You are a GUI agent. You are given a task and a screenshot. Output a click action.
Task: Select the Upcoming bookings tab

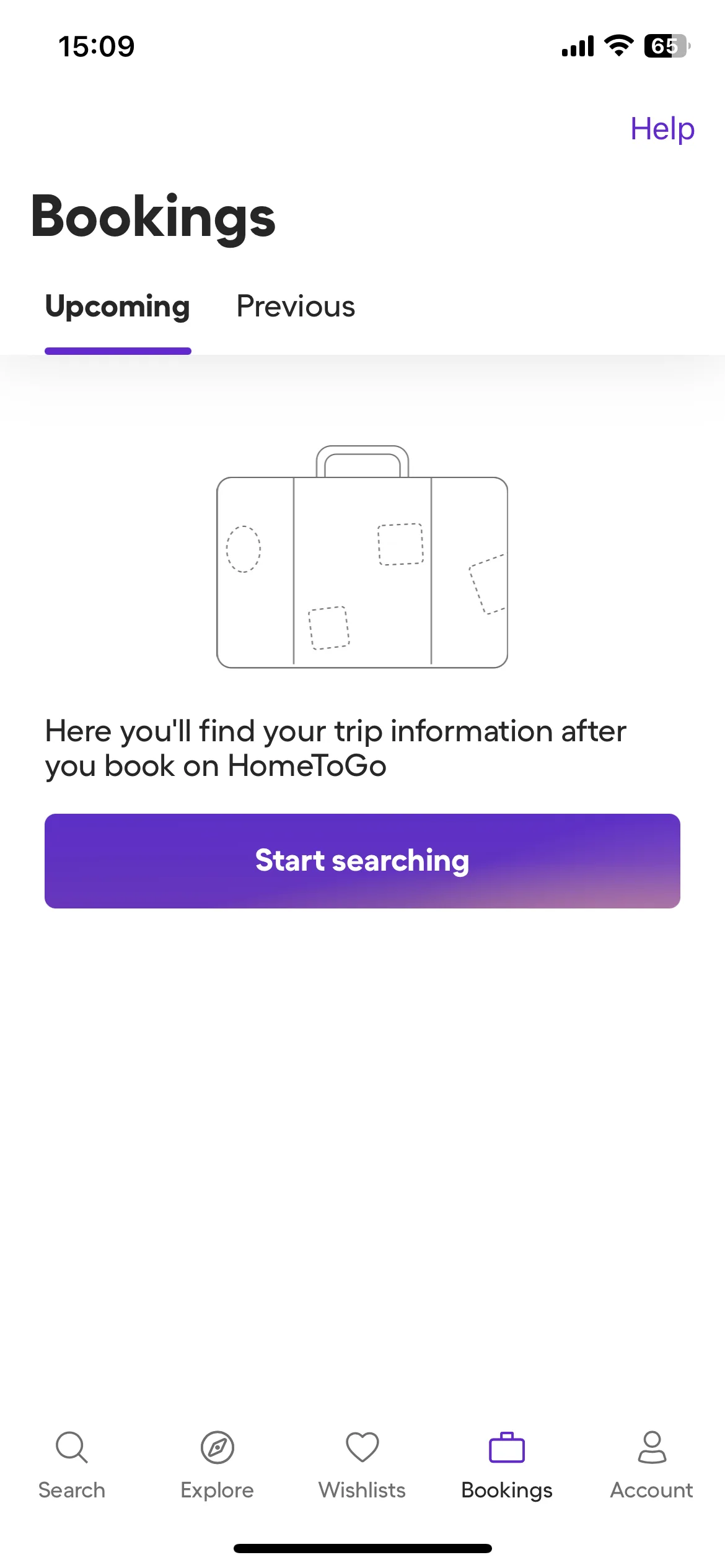pos(118,307)
